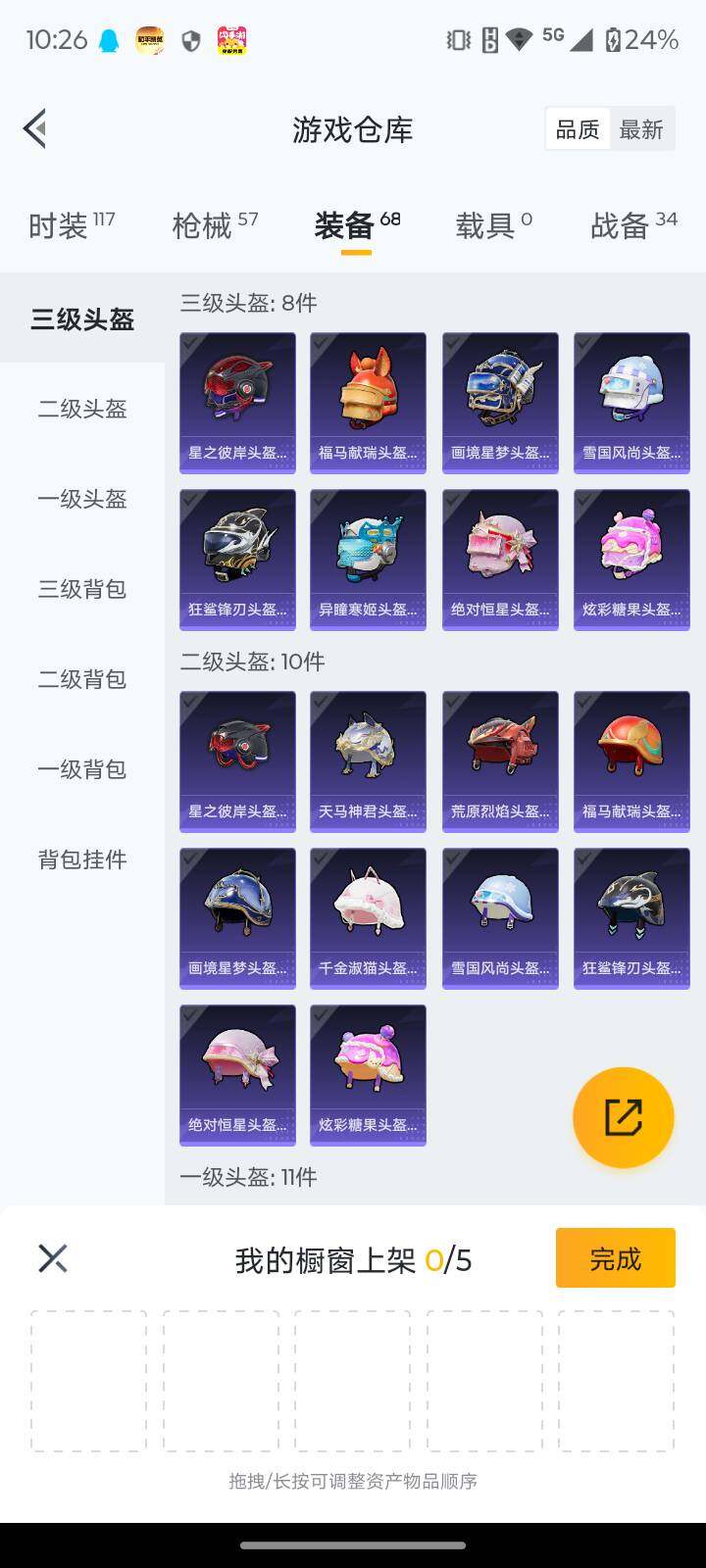Pick the 千金淑猫头盔 pink cat helmet
Screen dimensions: 706x1568
coord(368,917)
